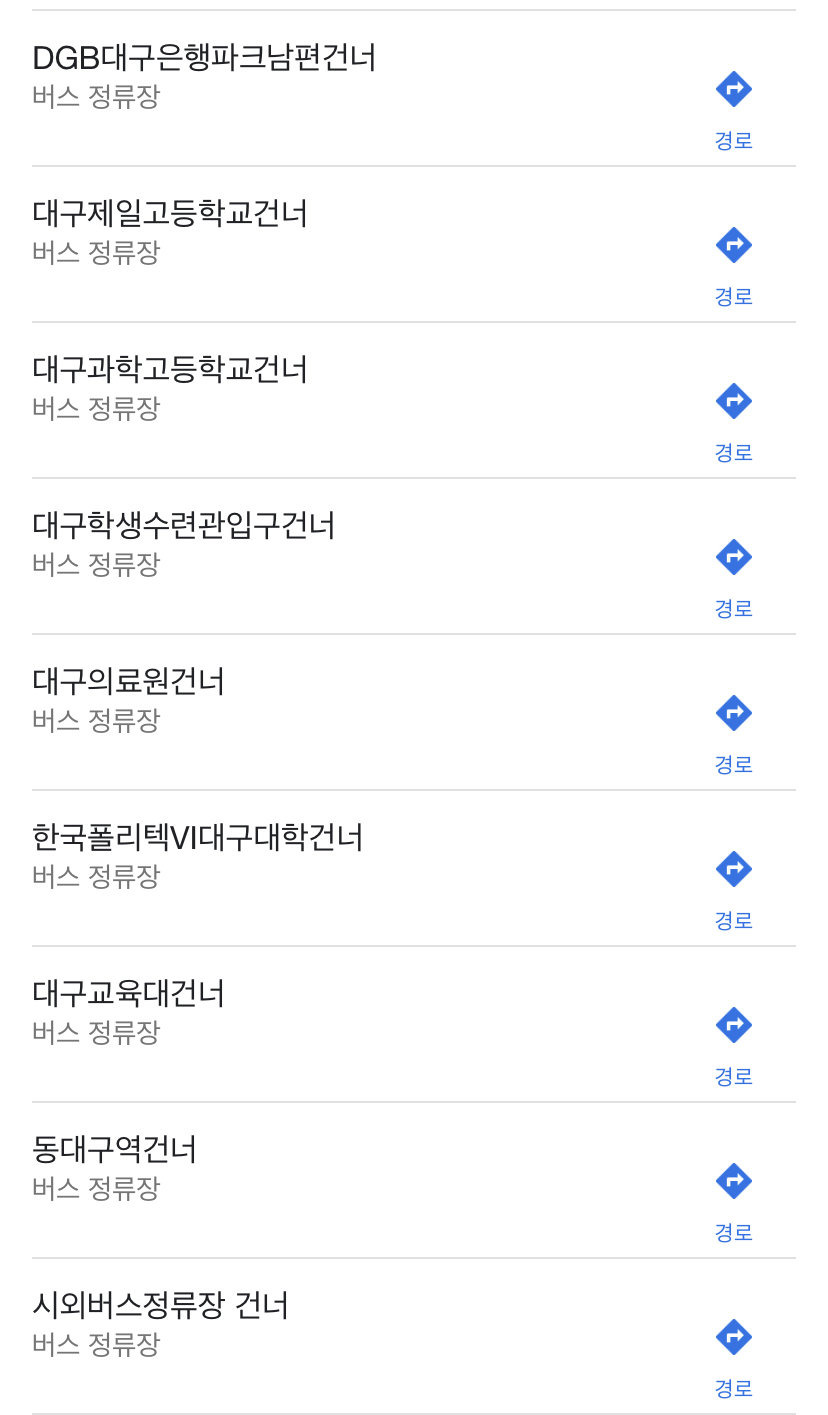Open the 시외버스정류장 건너 bus stop

[161, 1307]
